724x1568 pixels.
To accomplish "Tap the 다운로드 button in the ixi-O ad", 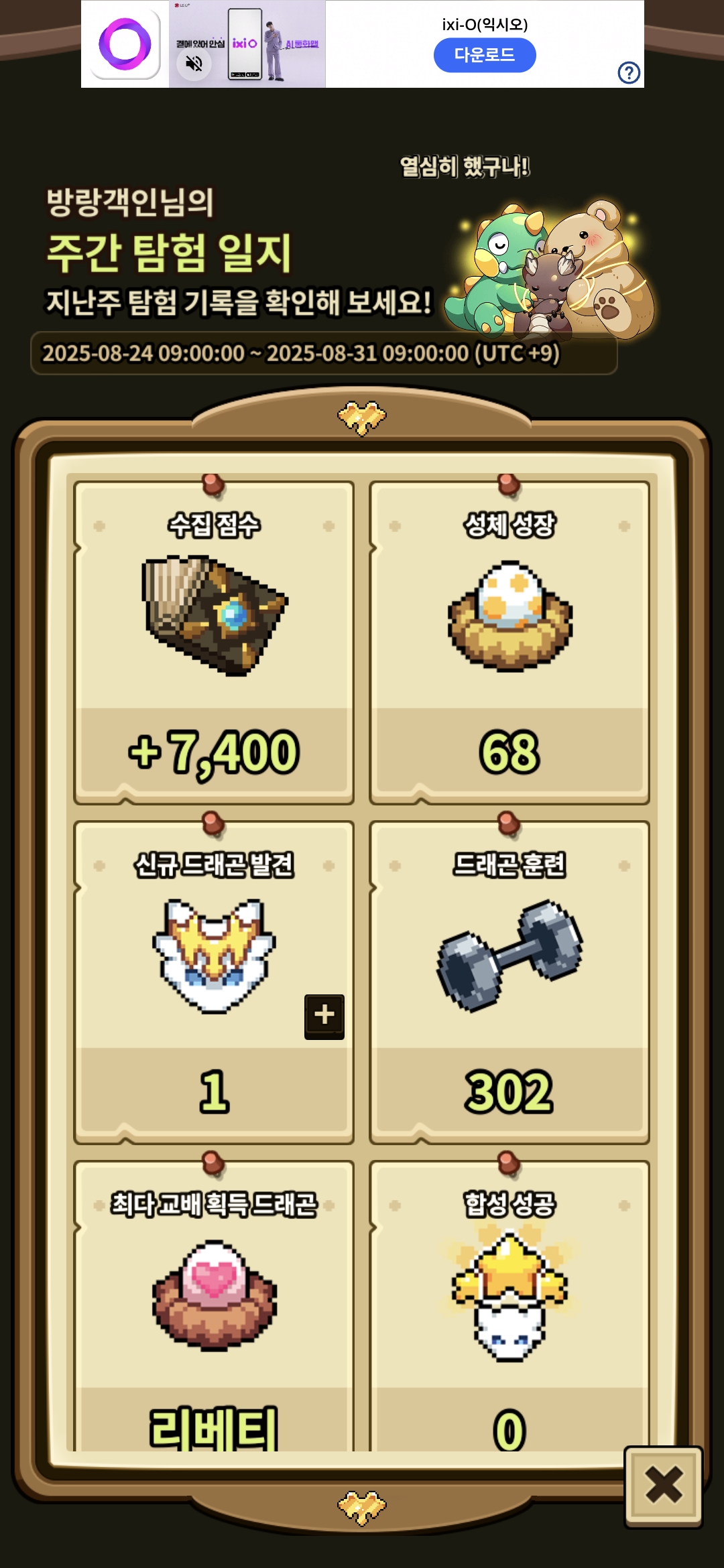I will (485, 55).
